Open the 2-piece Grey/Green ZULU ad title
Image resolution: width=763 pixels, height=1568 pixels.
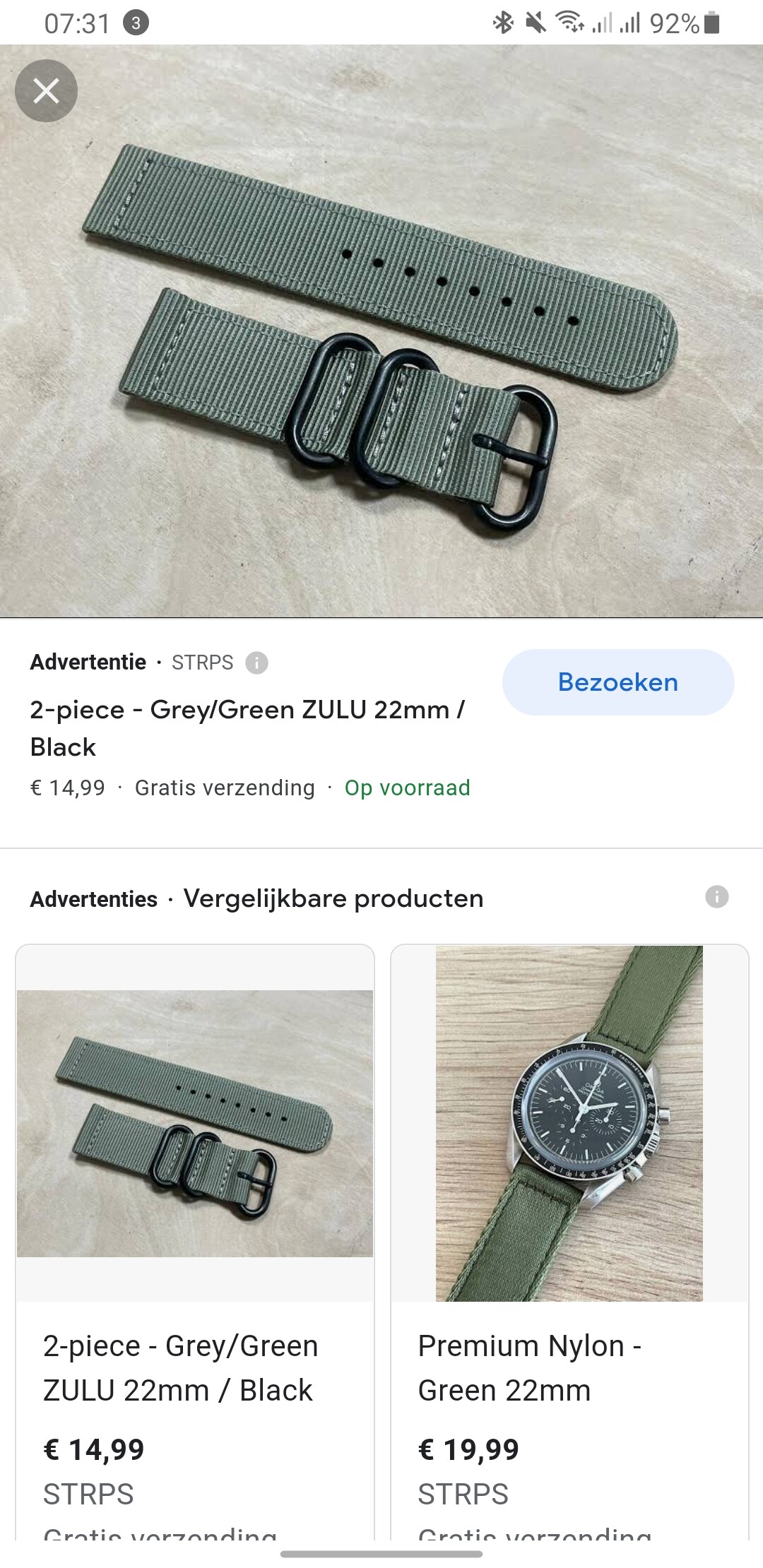[247, 728]
